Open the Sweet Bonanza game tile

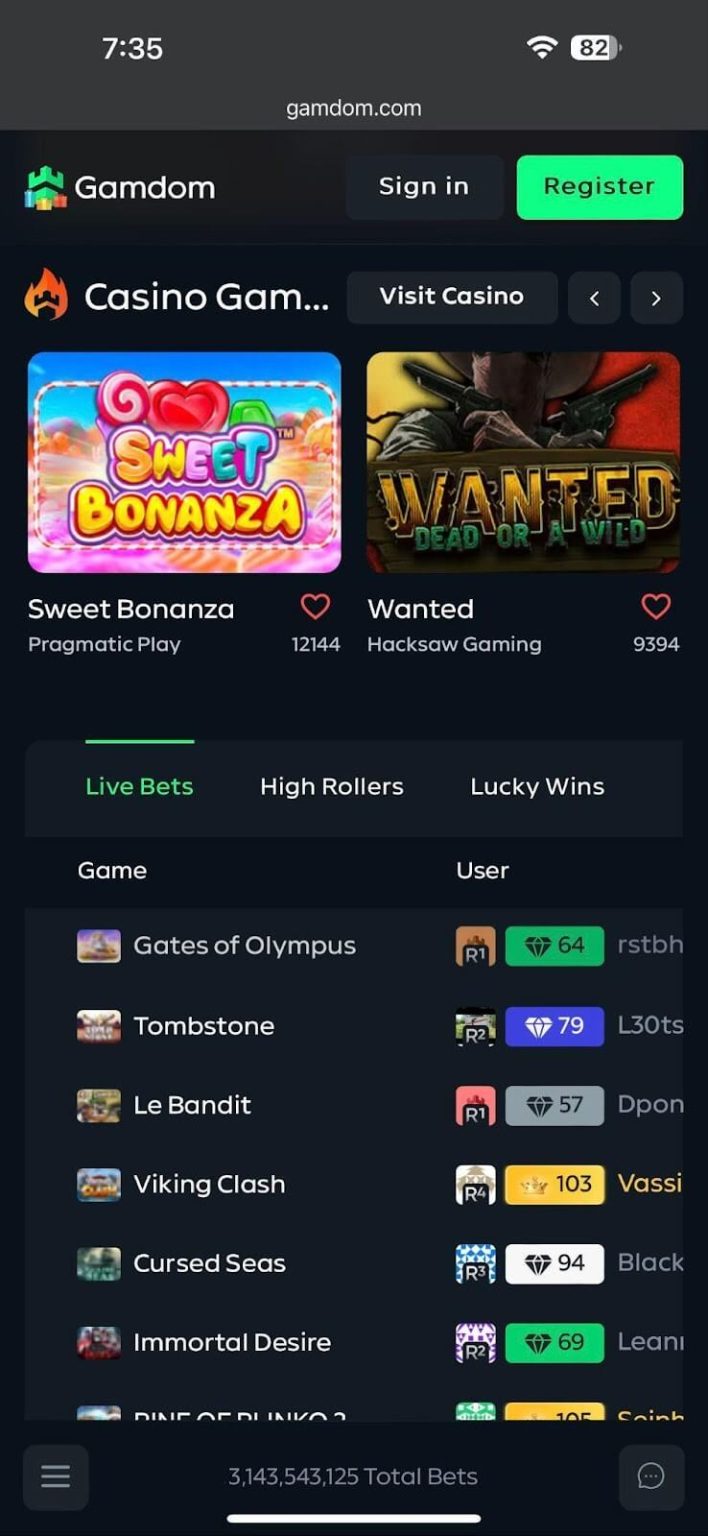(x=184, y=462)
